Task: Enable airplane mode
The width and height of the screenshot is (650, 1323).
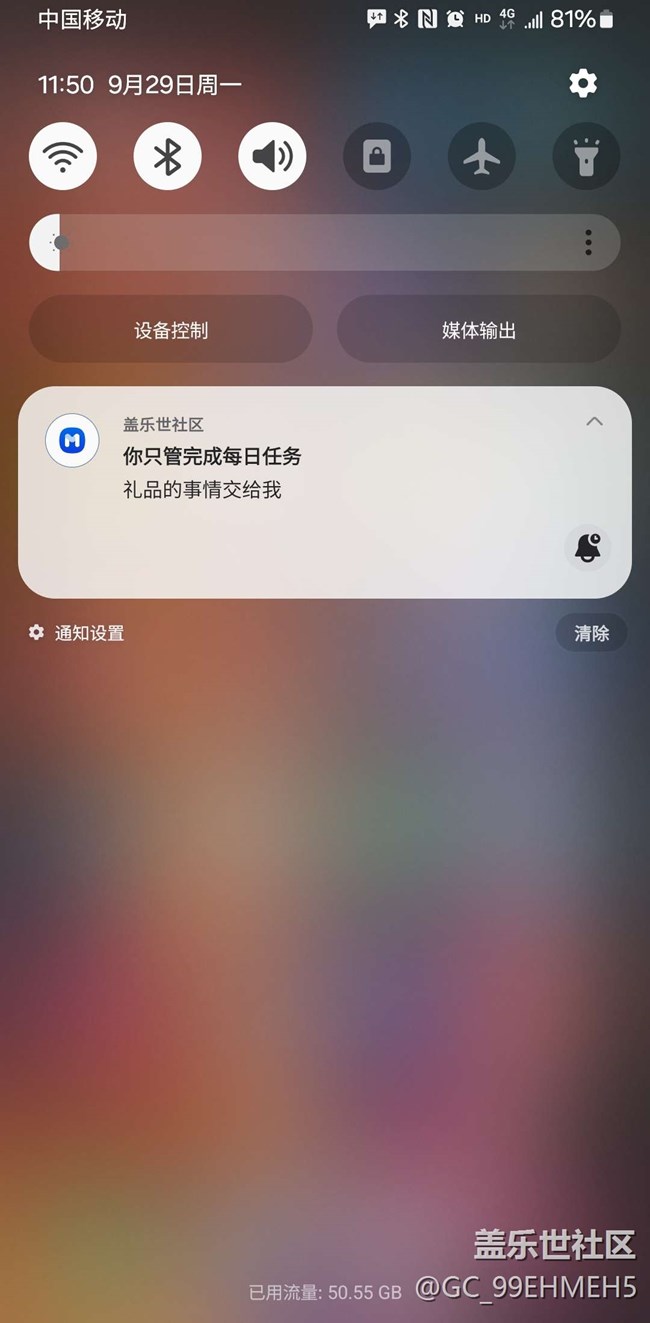Action: [x=482, y=156]
